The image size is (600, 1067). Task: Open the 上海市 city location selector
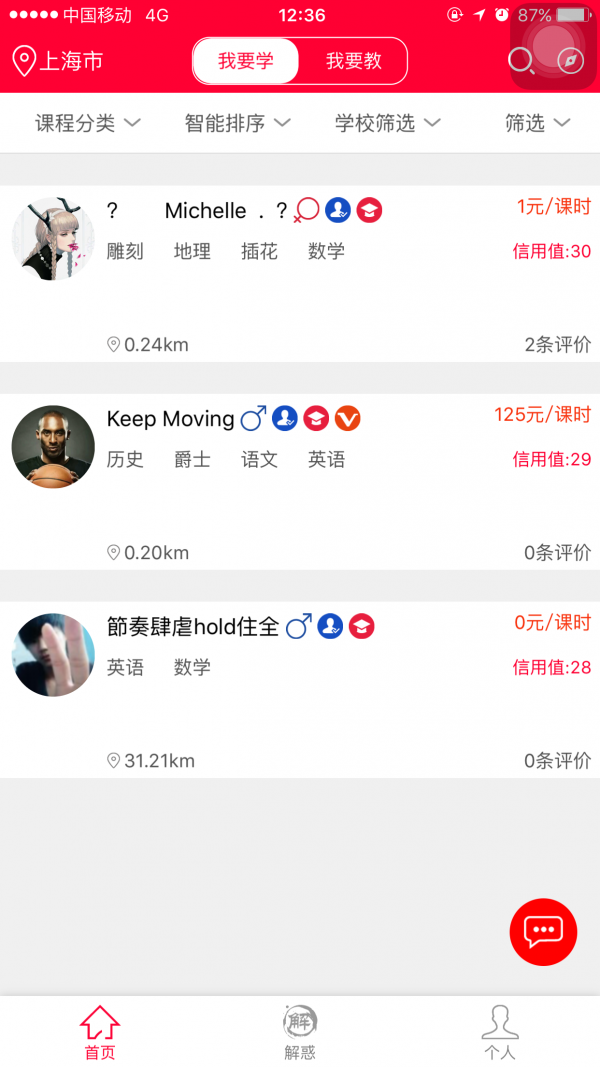[x=58, y=61]
